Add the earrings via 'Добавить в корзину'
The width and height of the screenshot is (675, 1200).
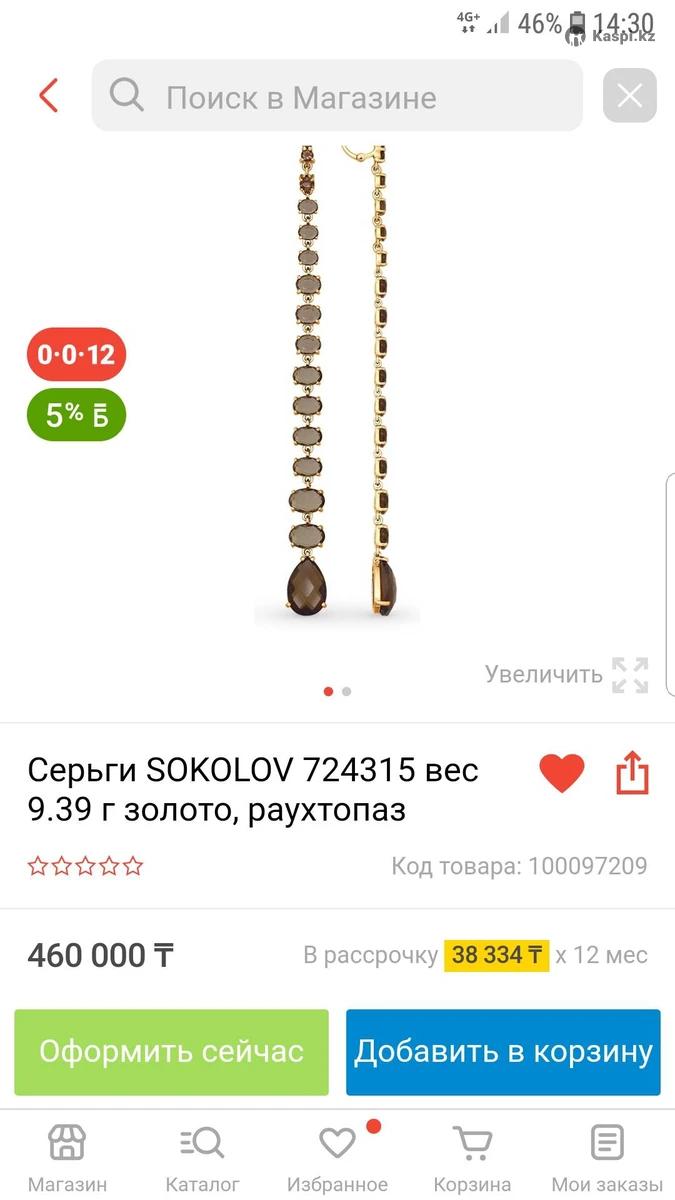[x=503, y=1052]
